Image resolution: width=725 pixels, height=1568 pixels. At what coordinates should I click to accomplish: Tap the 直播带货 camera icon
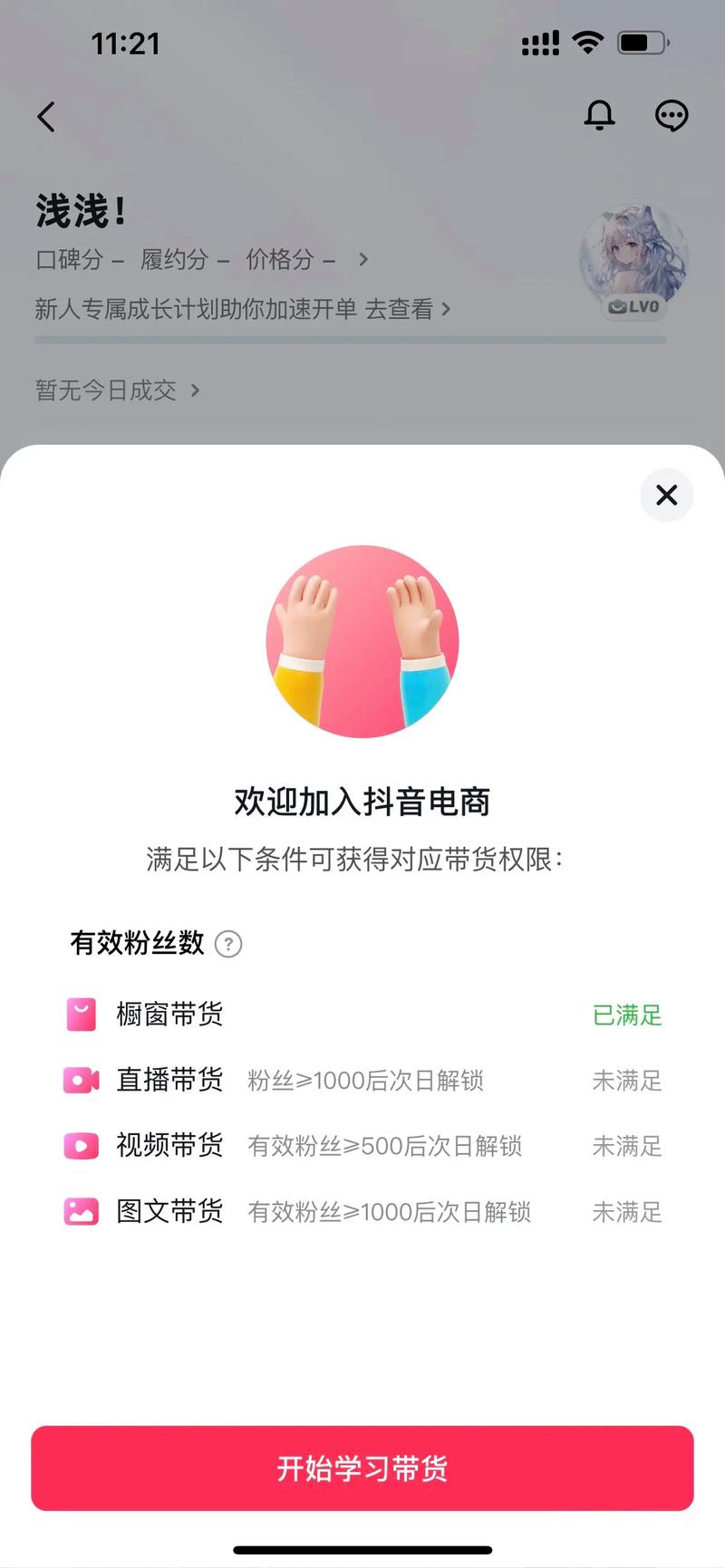pos(82,1080)
